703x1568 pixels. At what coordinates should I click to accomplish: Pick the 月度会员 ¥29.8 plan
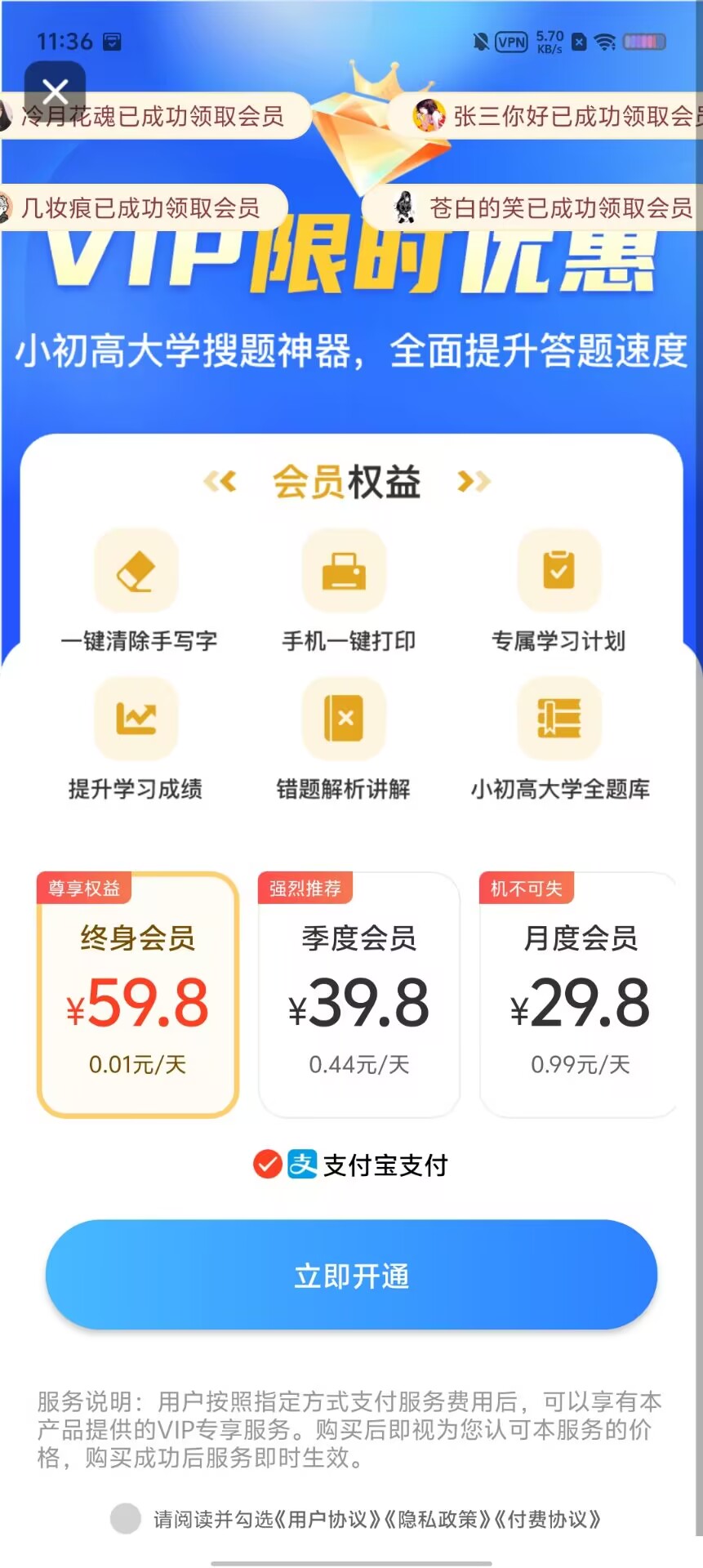point(579,994)
